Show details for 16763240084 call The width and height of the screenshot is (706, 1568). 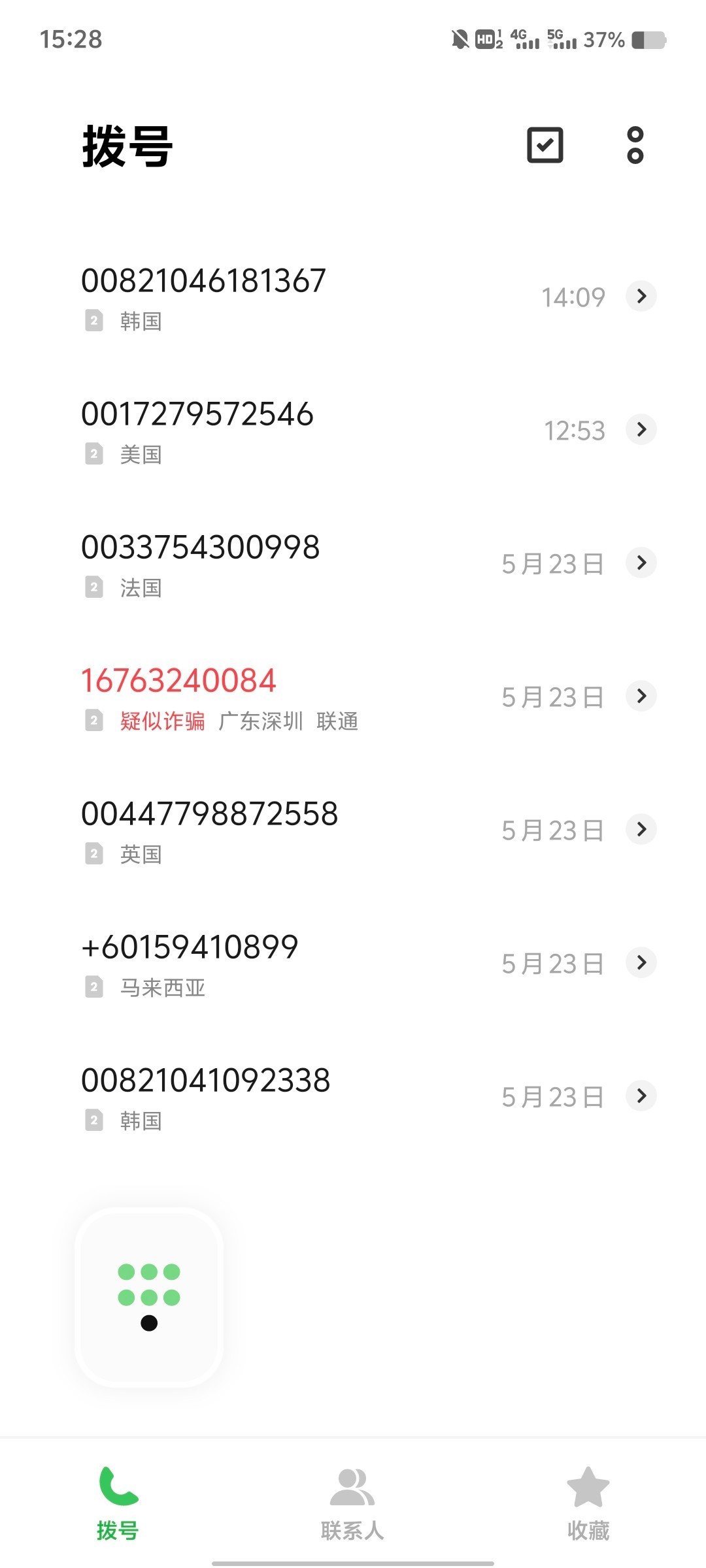tap(641, 696)
